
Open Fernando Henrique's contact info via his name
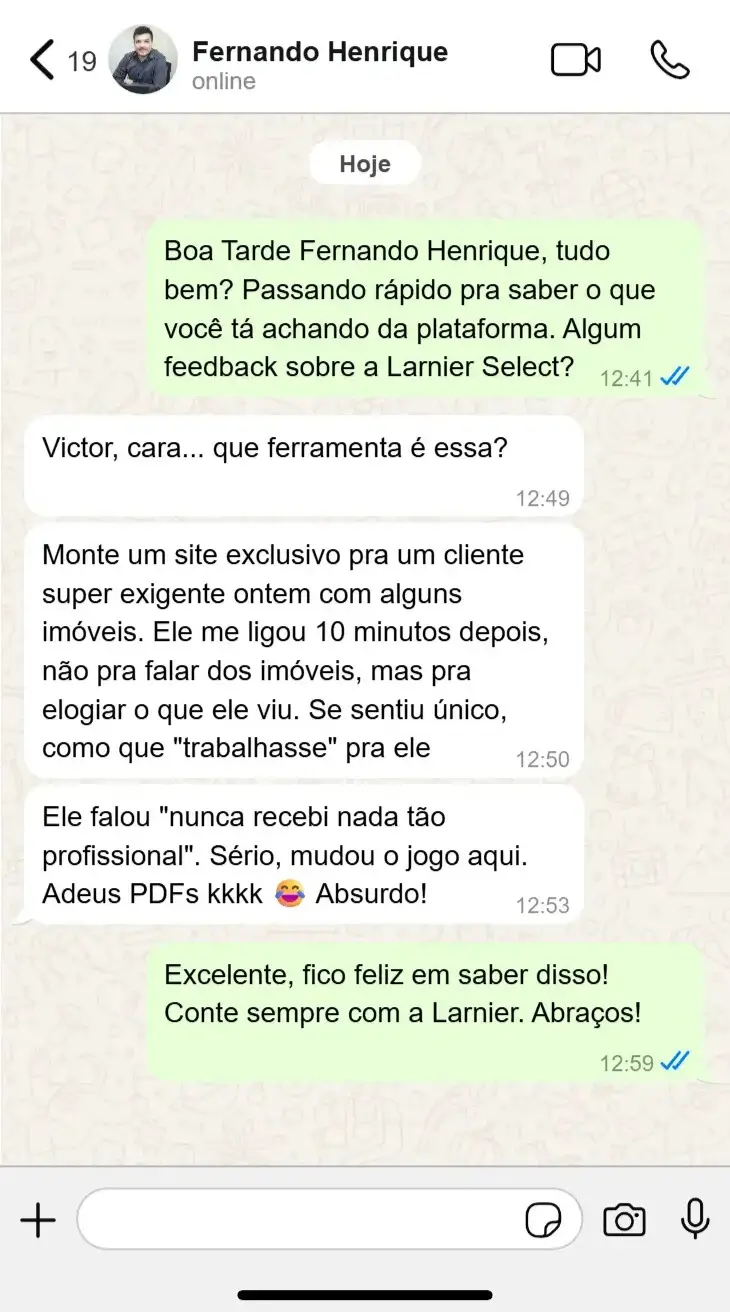tap(322, 52)
